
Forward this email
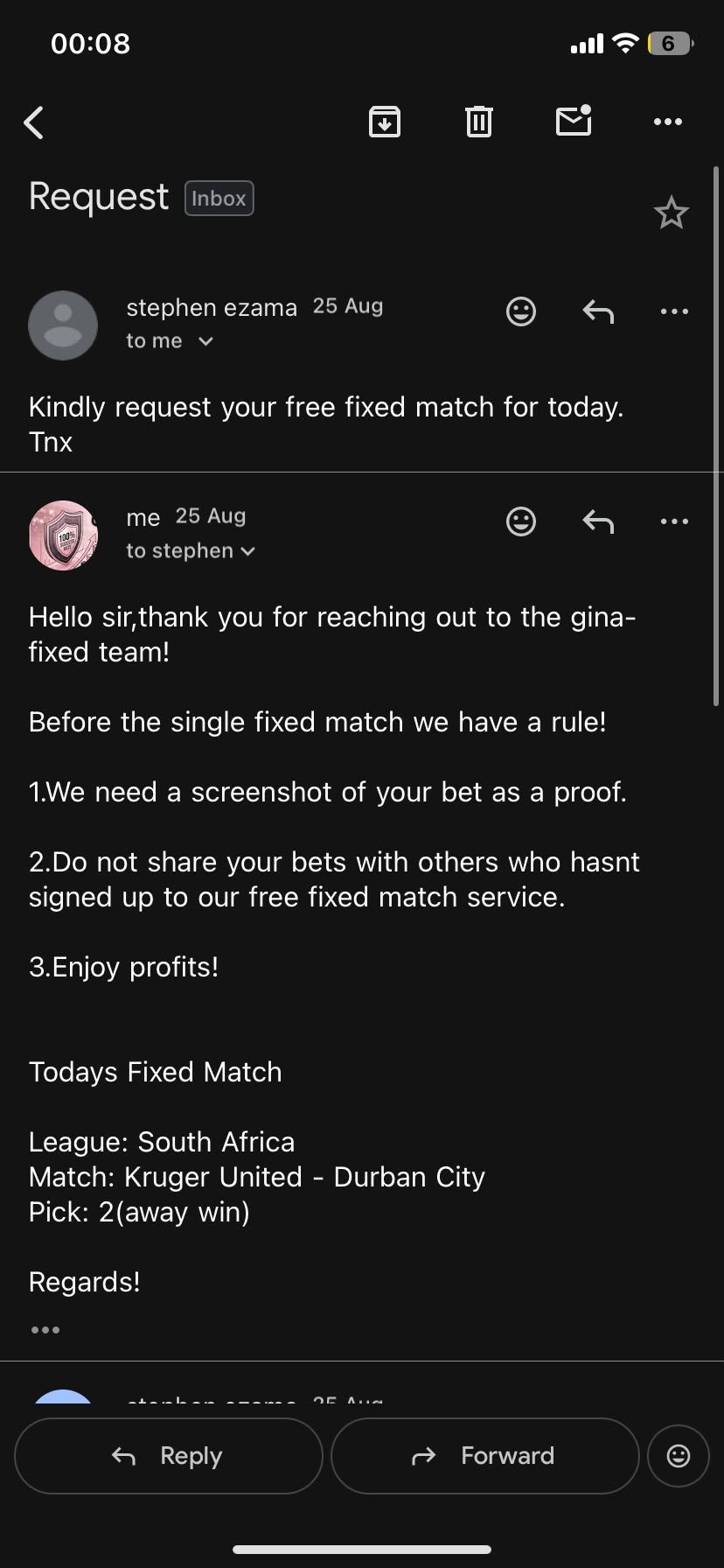point(485,1456)
